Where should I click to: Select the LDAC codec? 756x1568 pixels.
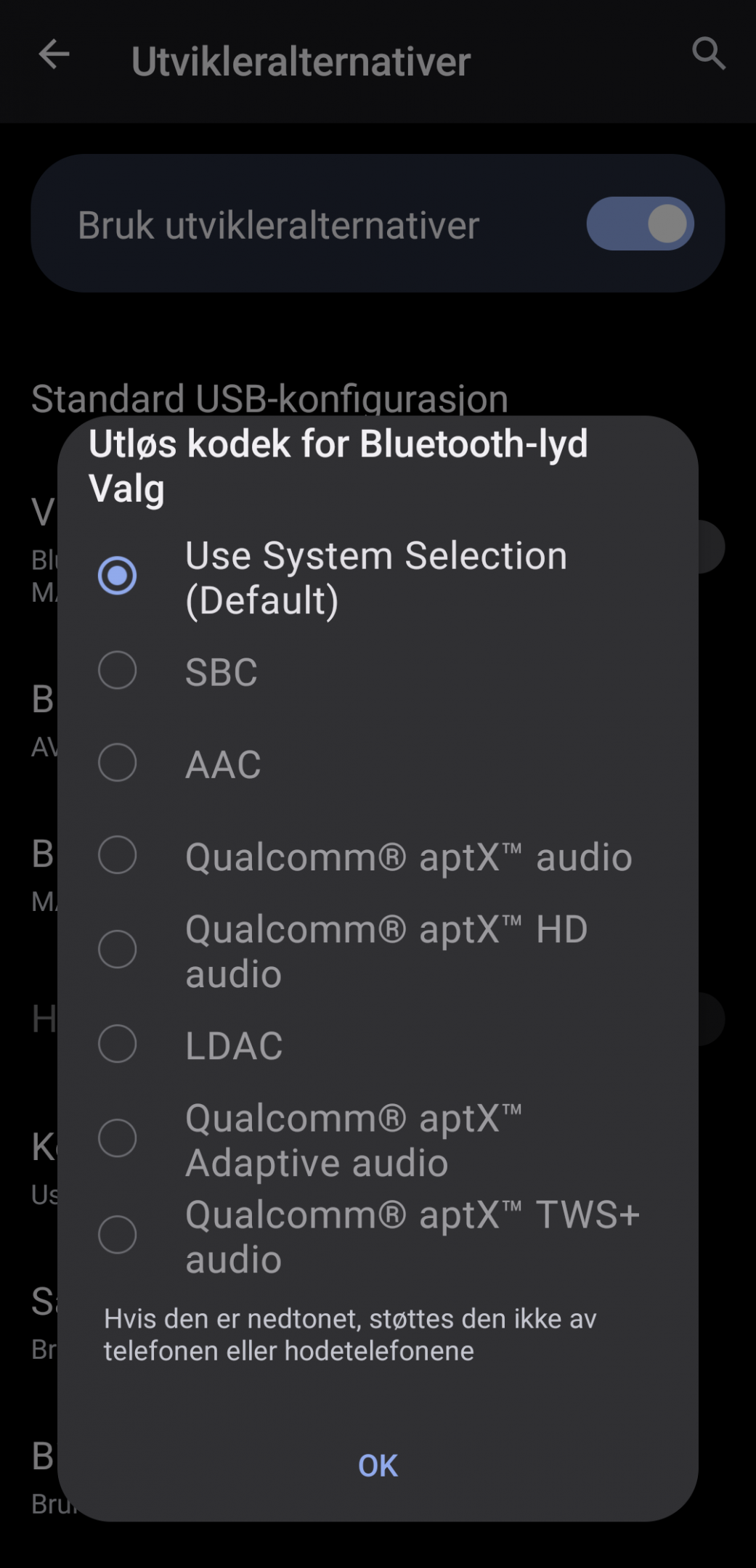(378, 1045)
